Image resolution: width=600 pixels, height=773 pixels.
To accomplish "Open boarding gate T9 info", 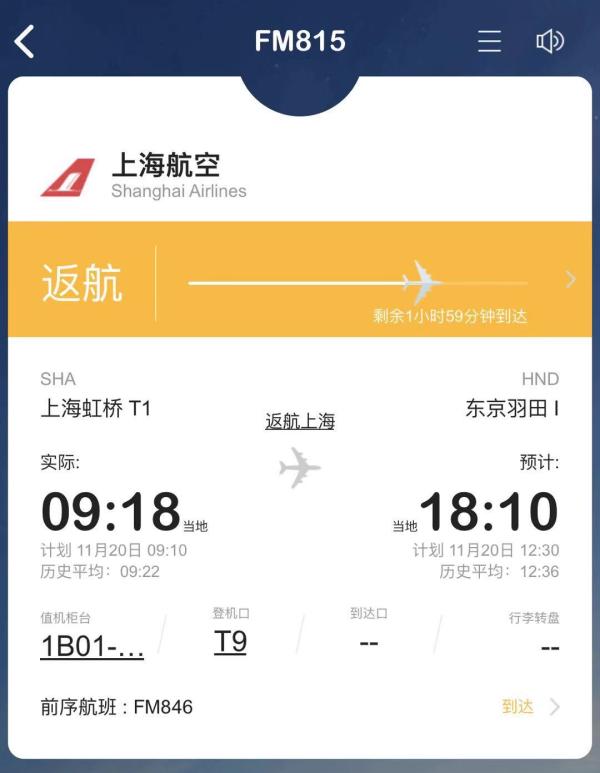I will (x=230, y=642).
